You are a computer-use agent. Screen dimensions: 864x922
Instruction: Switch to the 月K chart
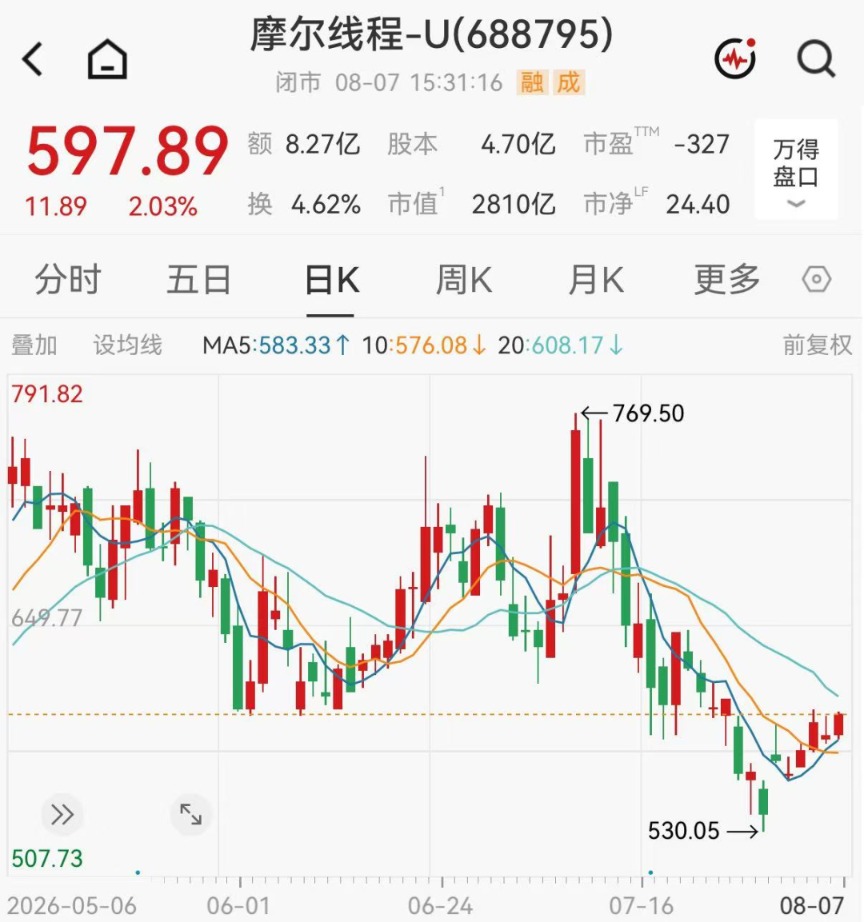595,279
